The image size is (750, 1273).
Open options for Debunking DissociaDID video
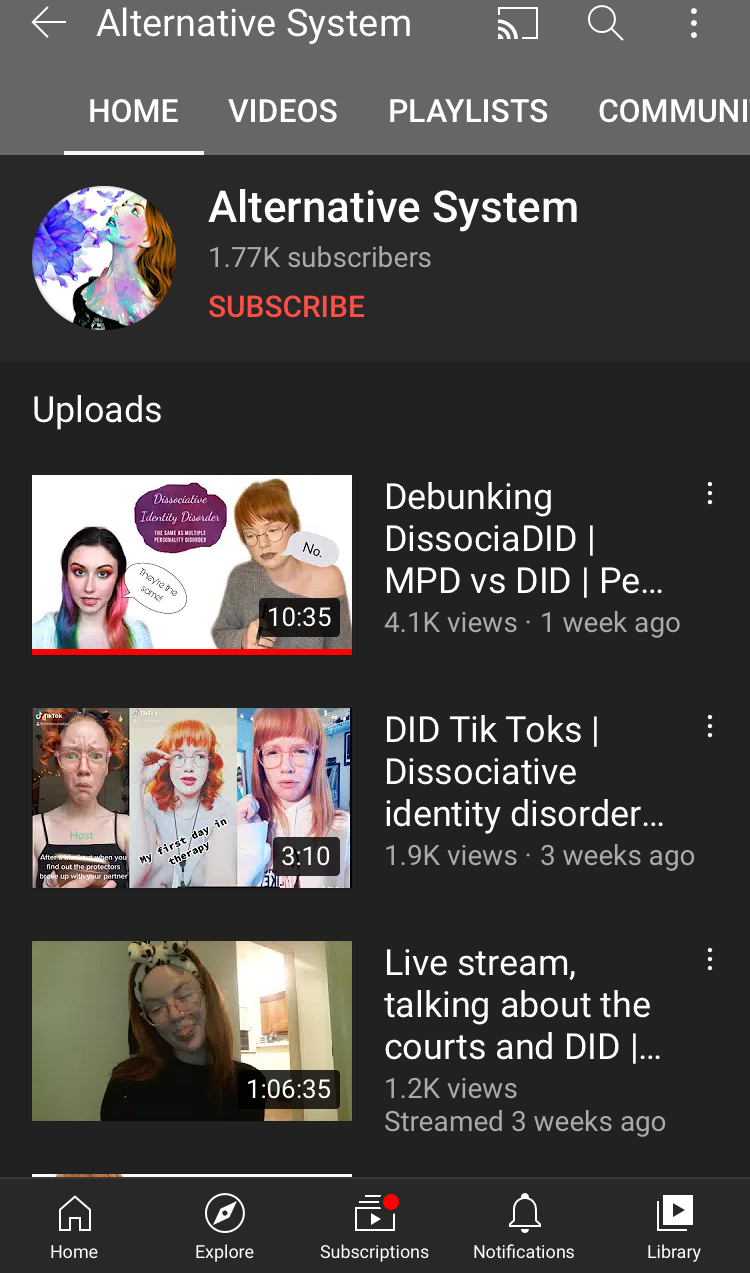(709, 493)
